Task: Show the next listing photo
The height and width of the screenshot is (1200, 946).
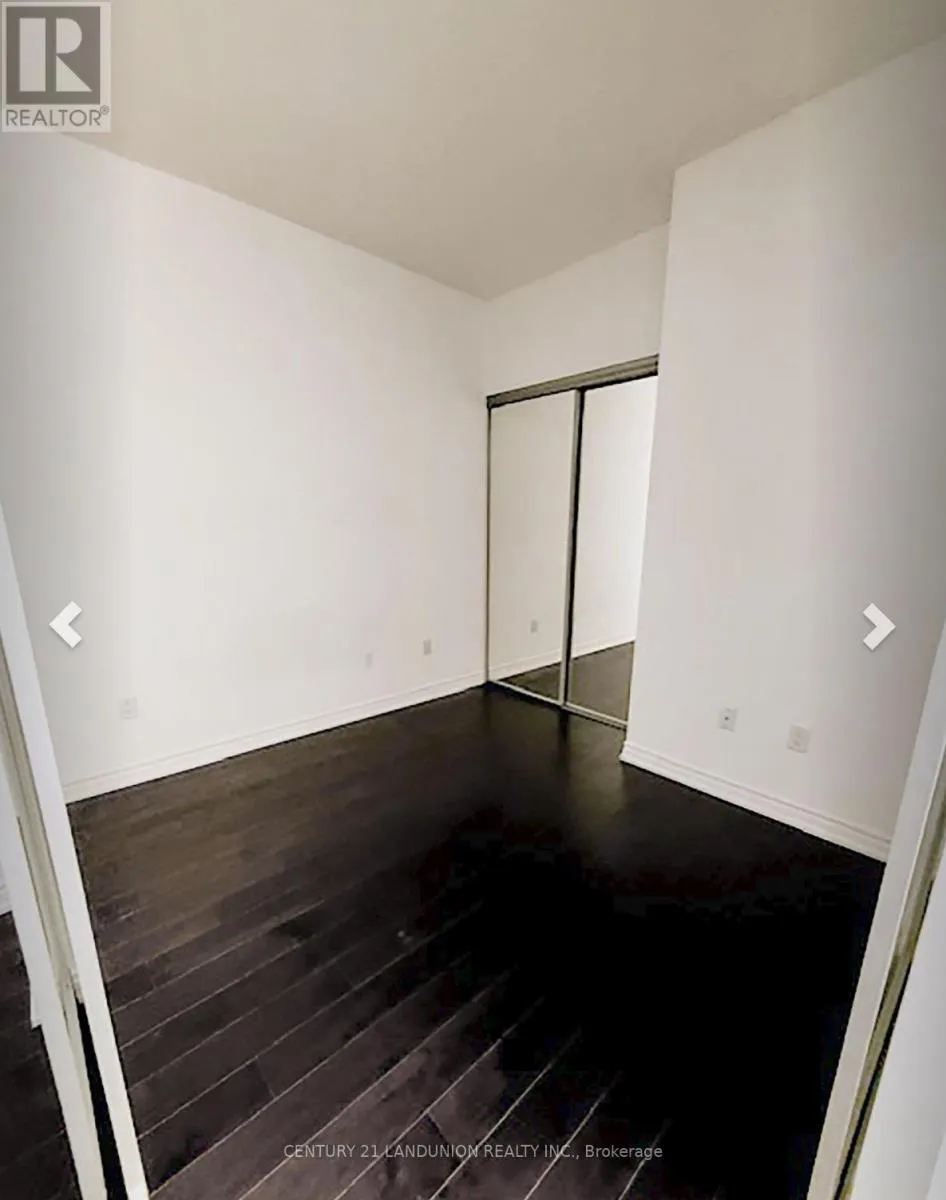Action: (878, 626)
